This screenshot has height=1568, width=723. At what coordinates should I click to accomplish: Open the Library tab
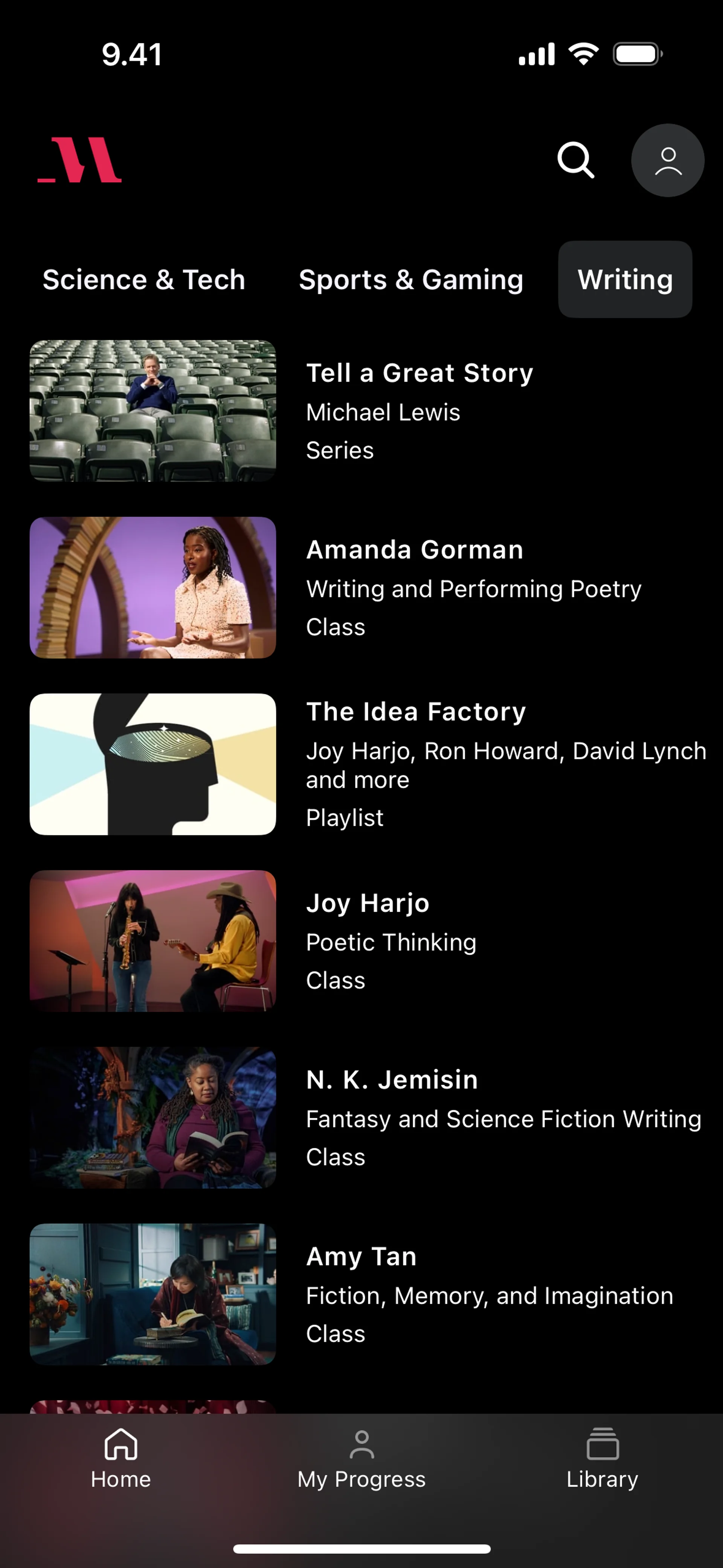click(602, 1458)
